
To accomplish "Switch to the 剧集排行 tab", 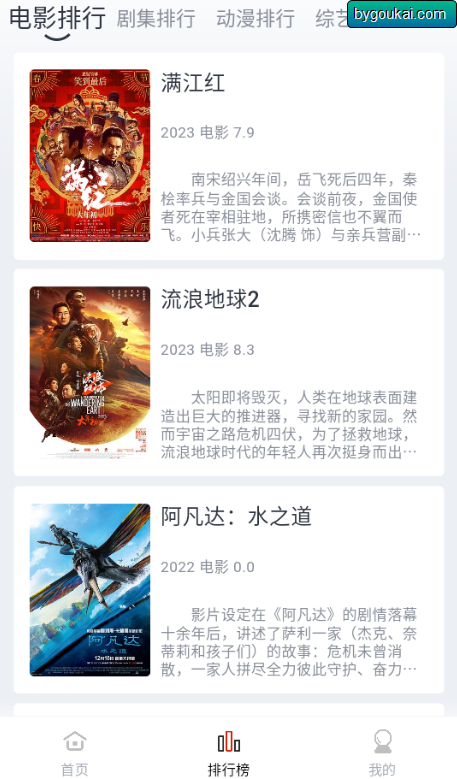I will 156,19.
